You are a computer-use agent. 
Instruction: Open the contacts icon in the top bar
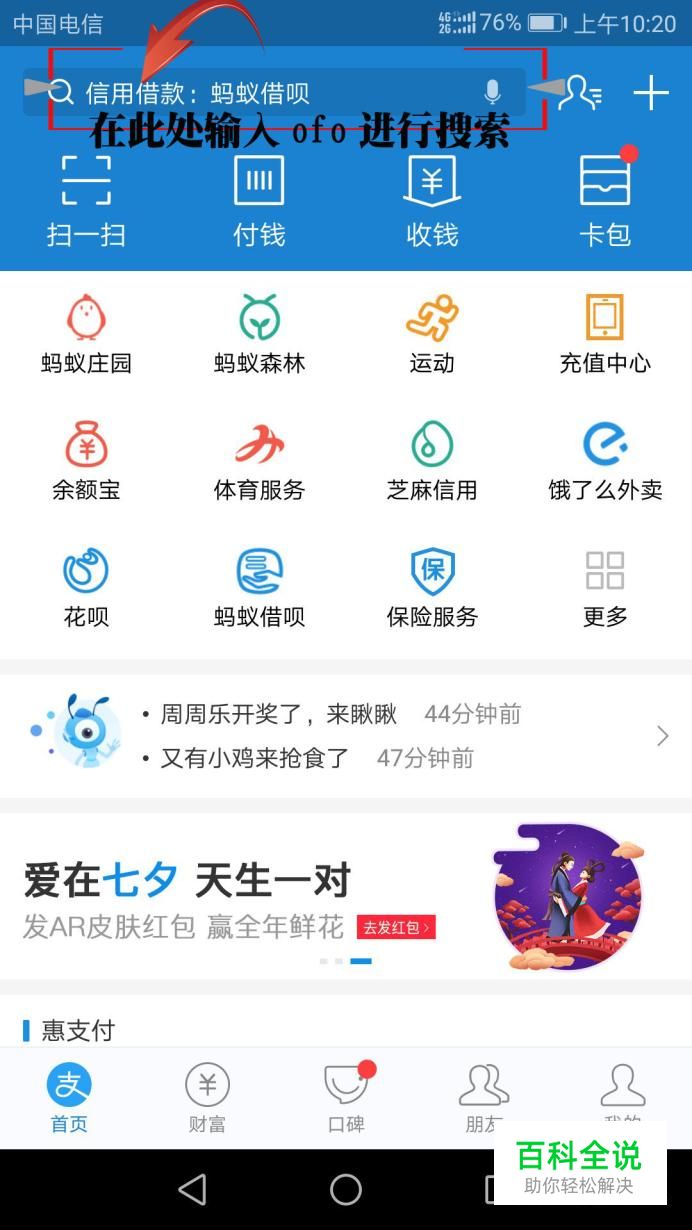[x=580, y=93]
